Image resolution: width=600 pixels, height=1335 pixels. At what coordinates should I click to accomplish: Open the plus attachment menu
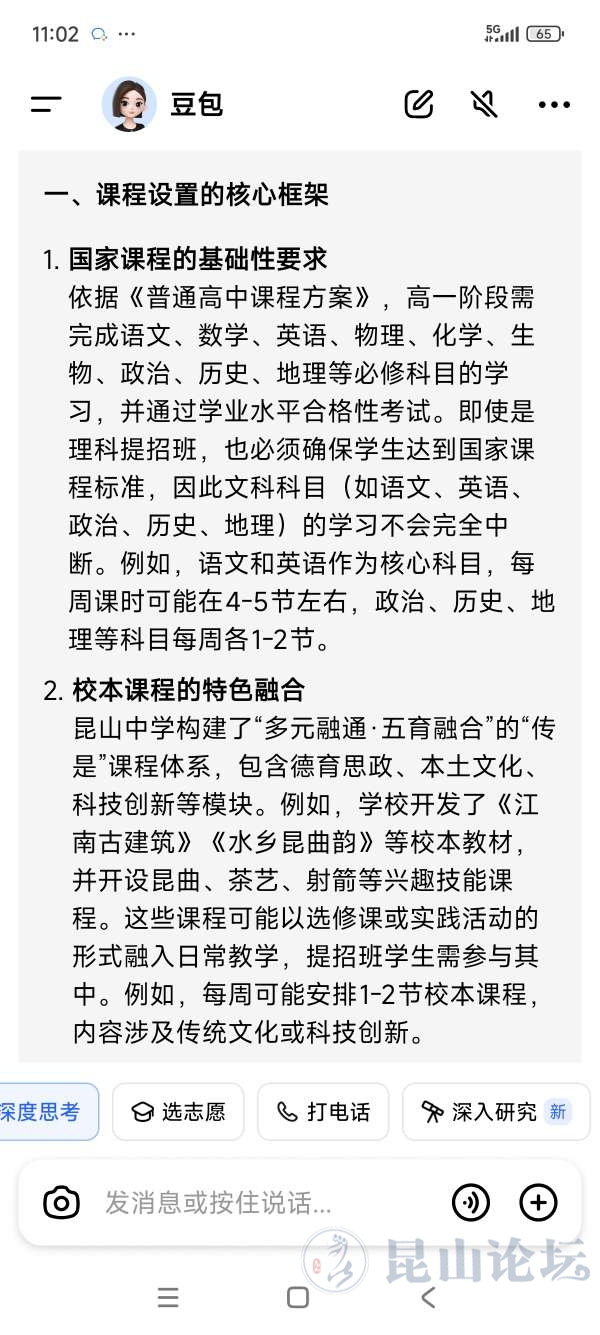point(539,1202)
